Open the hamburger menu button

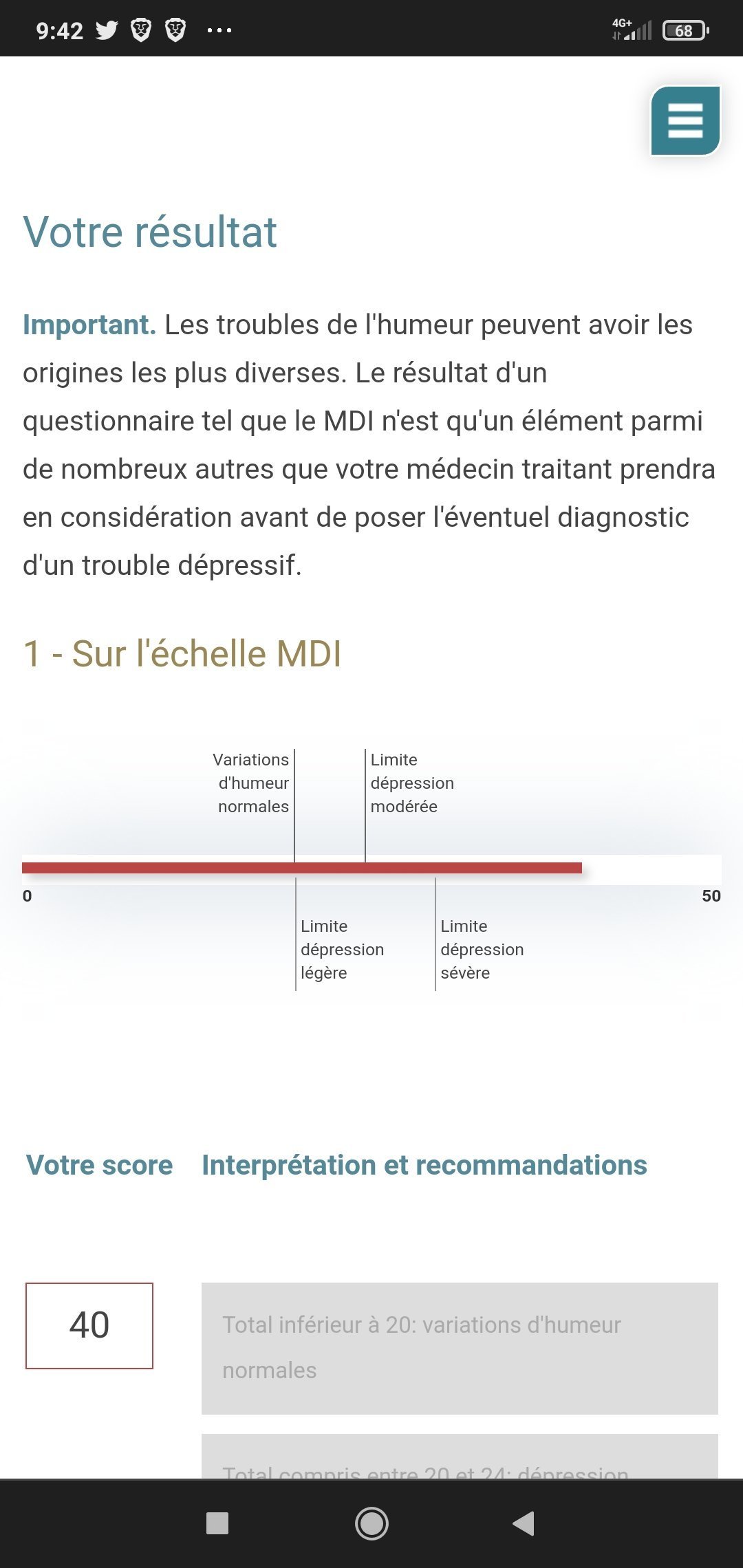685,121
